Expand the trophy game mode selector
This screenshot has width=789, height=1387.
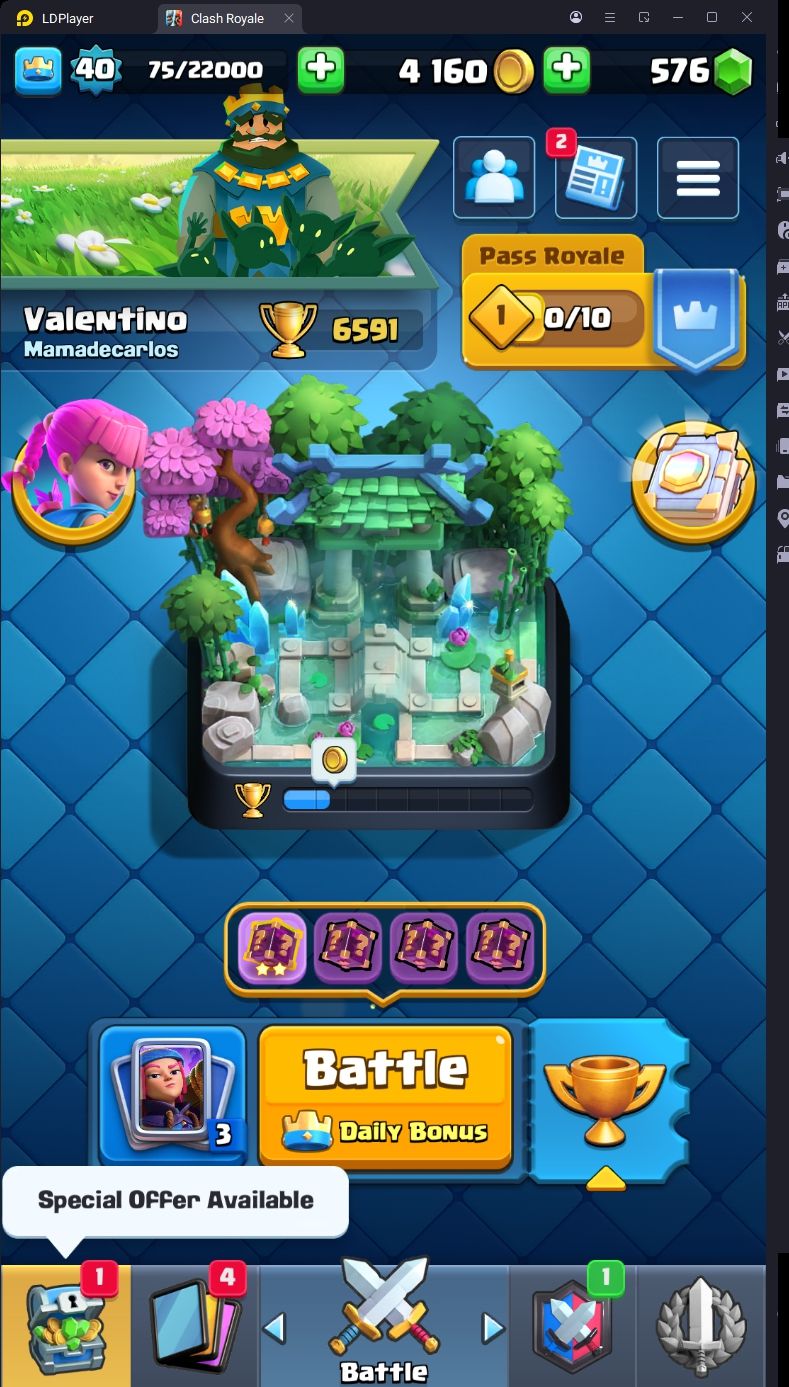click(605, 1100)
